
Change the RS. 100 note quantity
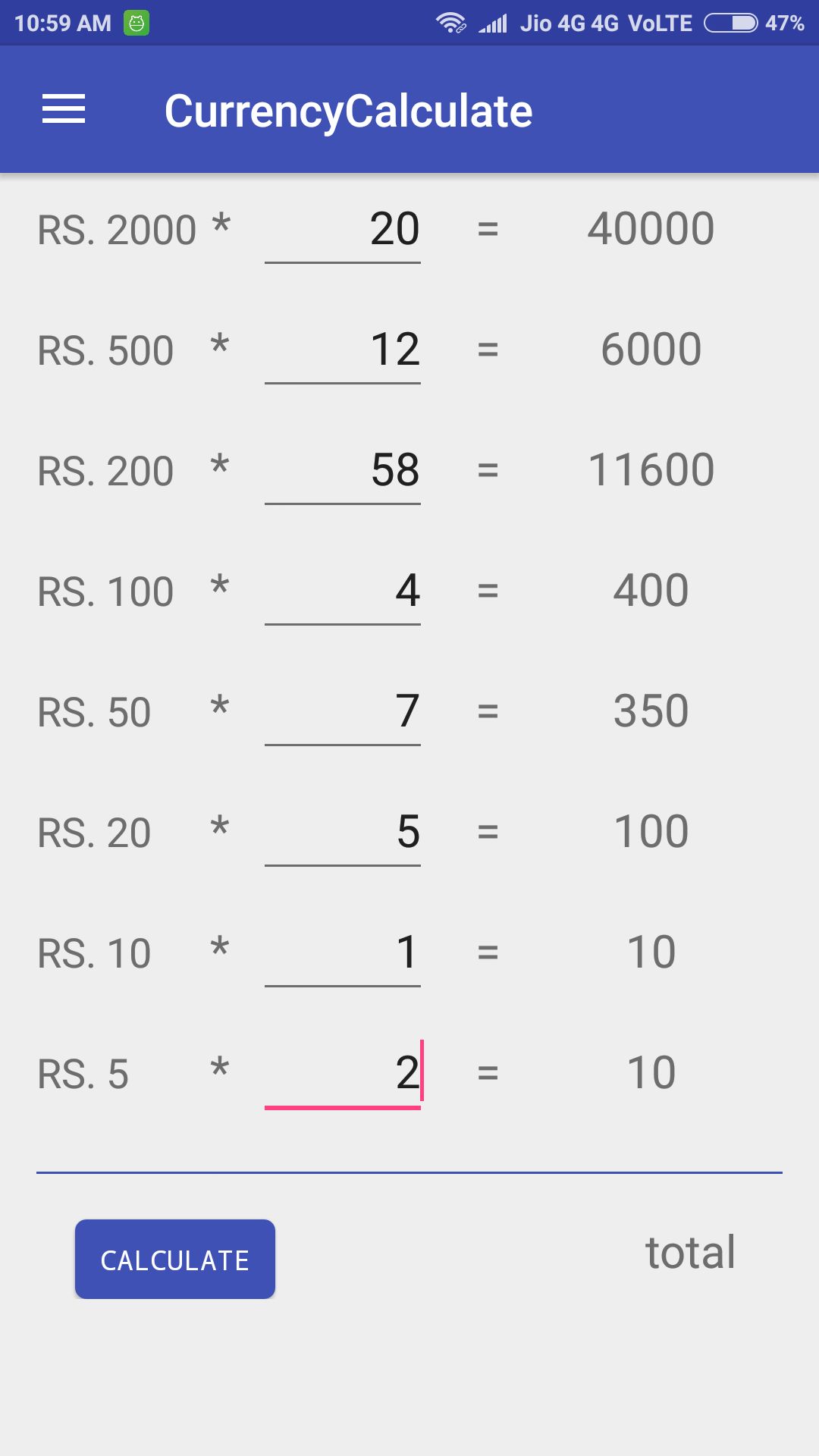[343, 591]
